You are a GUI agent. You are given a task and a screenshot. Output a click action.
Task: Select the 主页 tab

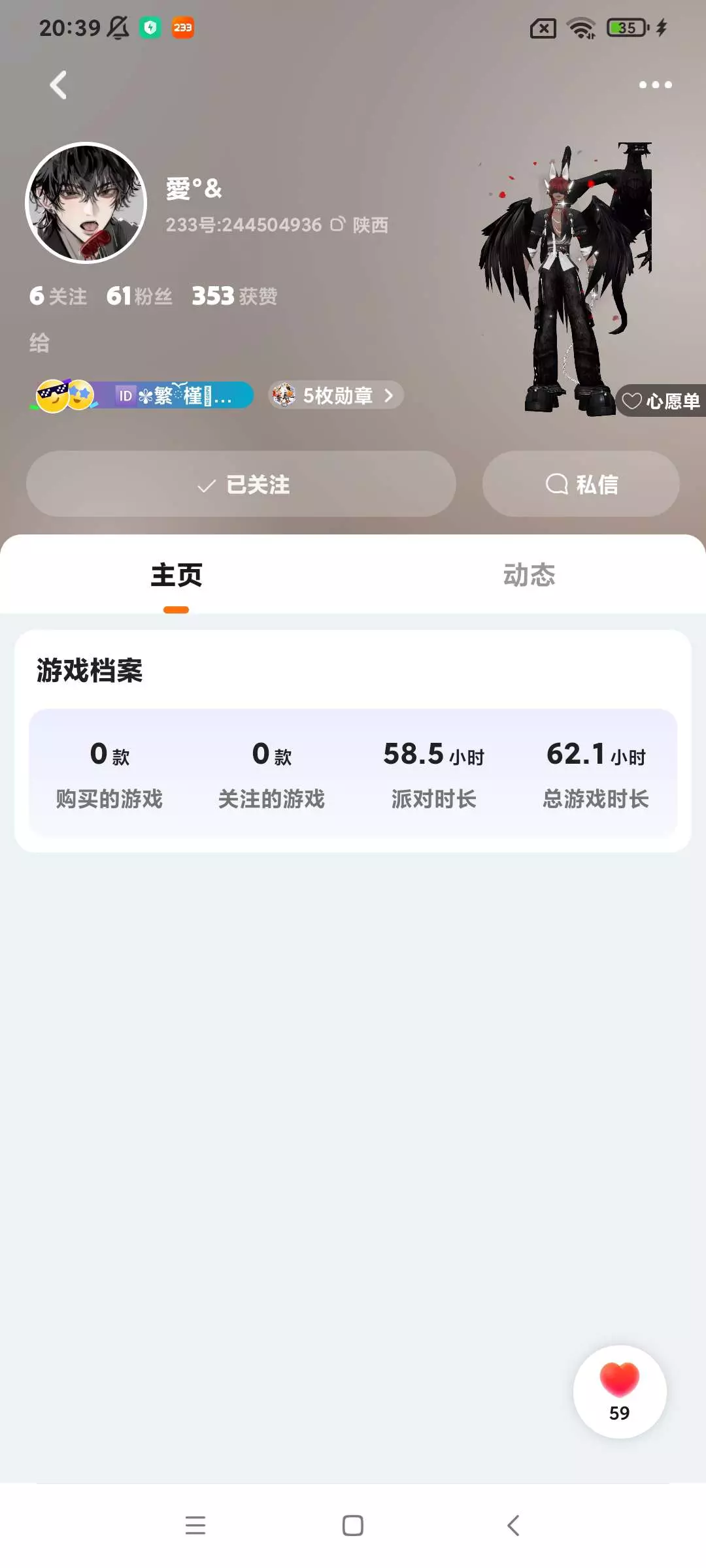click(x=176, y=575)
